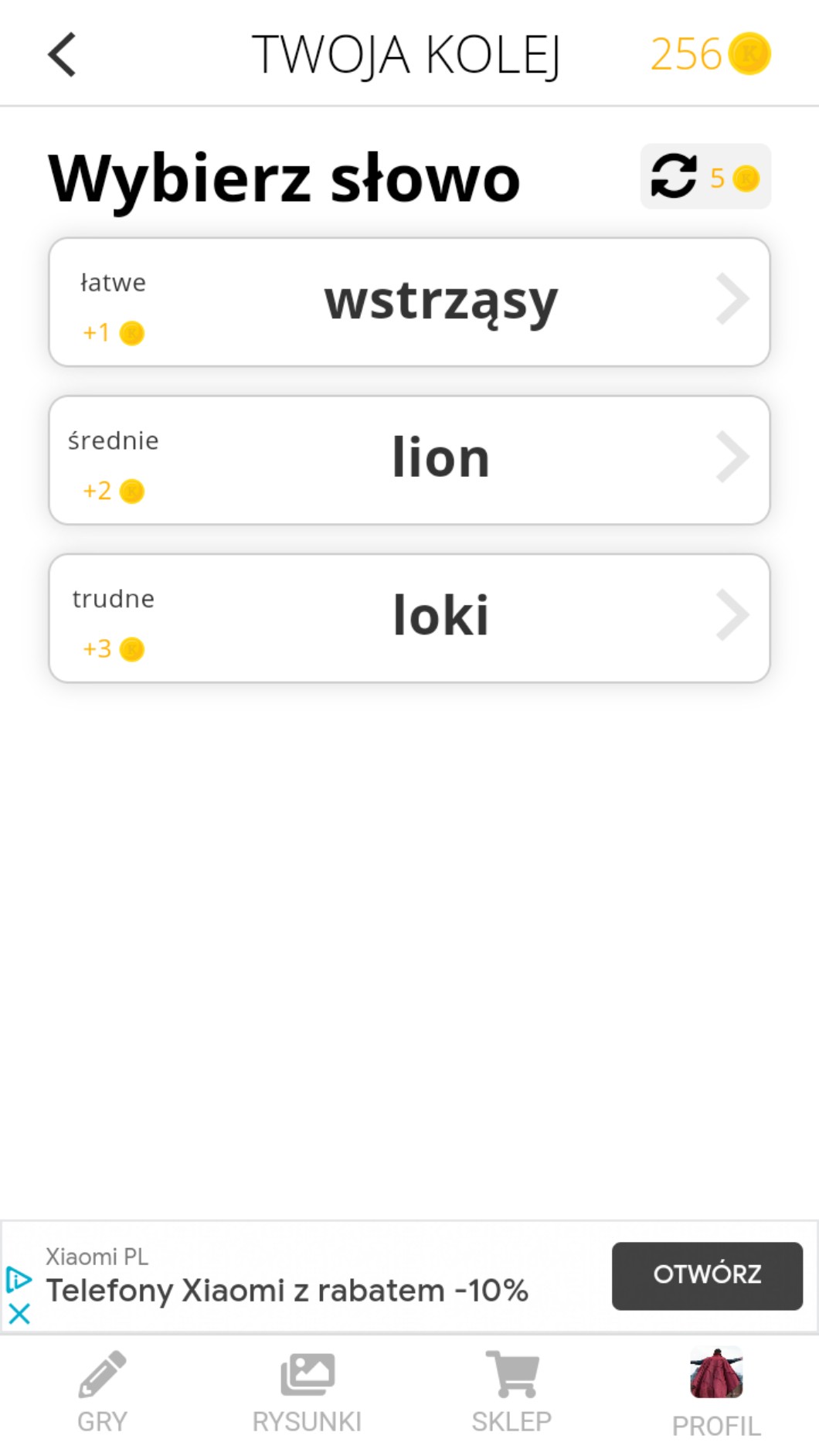This screenshot has height=1456, width=819.
Task: Choose the easy word "wstrząsy"
Action: tap(409, 302)
